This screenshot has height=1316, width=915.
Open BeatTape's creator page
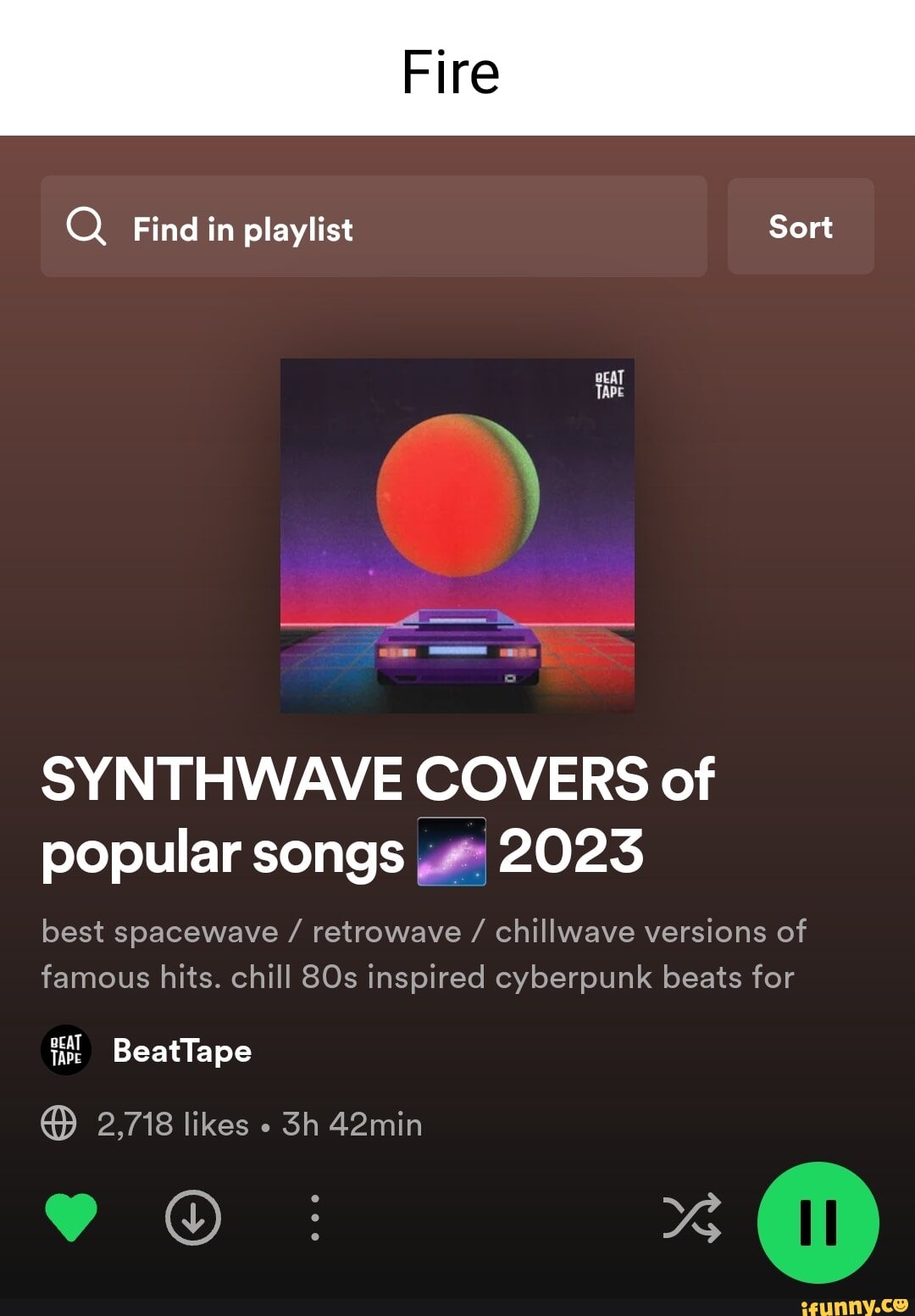point(181,1050)
